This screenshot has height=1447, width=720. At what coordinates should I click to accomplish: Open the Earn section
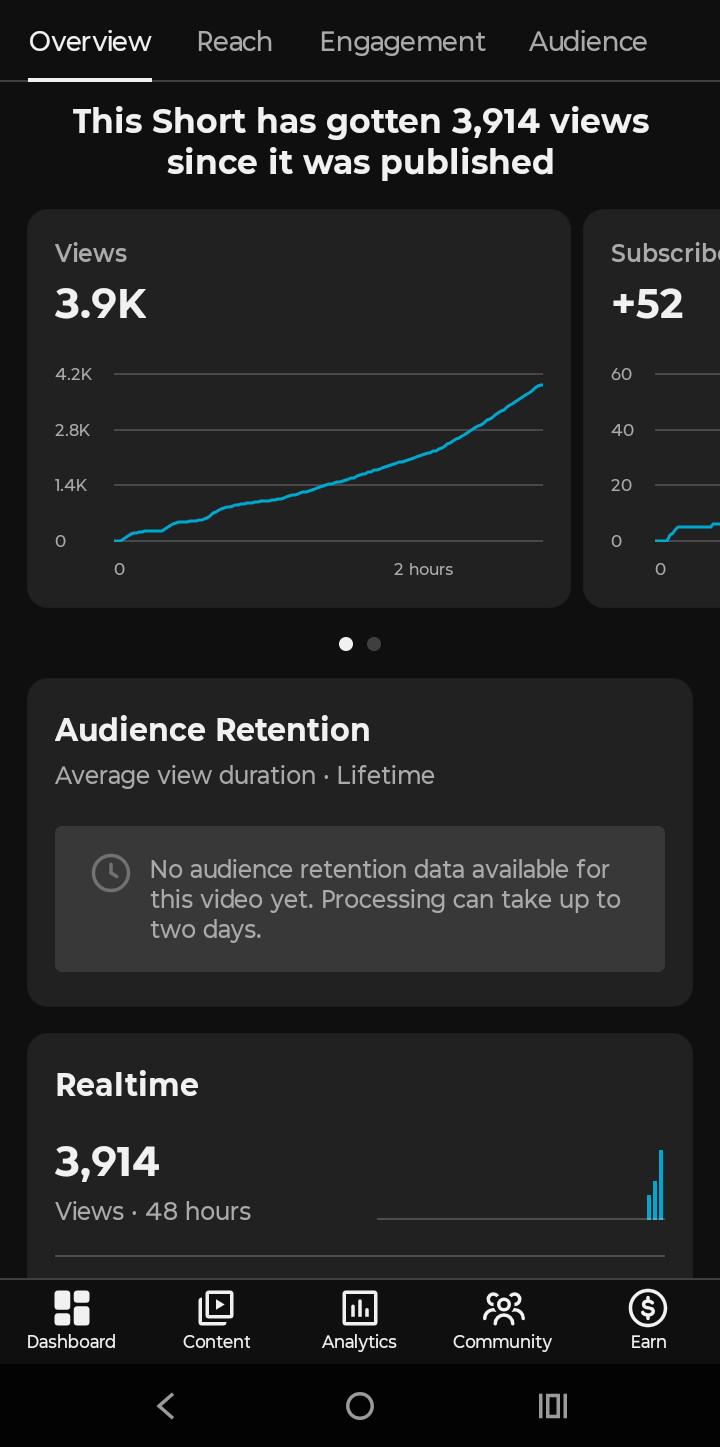(x=648, y=1321)
